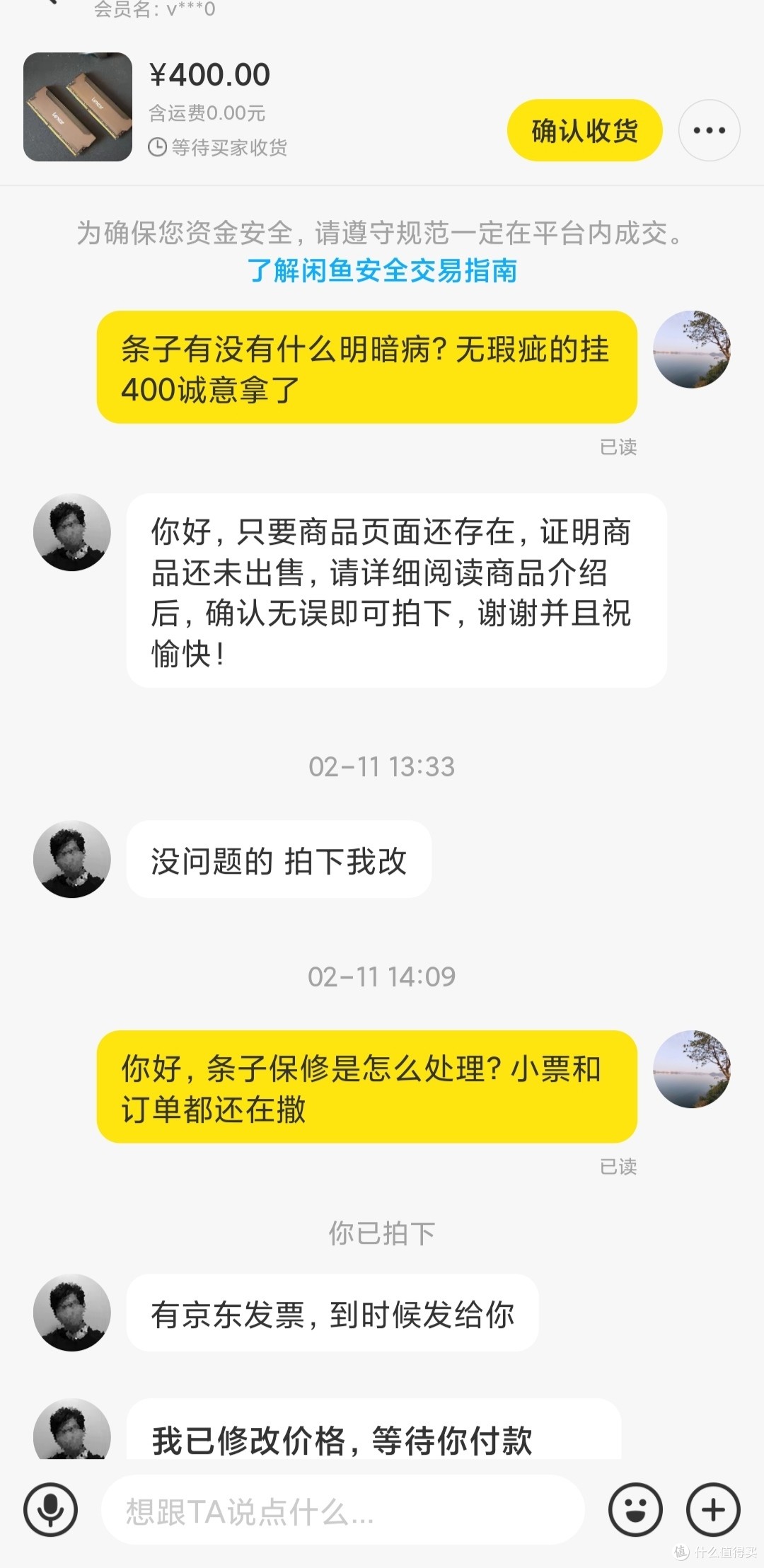Open the ¥400.00 order product thumbnail
764x1568 pixels.
click(78, 107)
